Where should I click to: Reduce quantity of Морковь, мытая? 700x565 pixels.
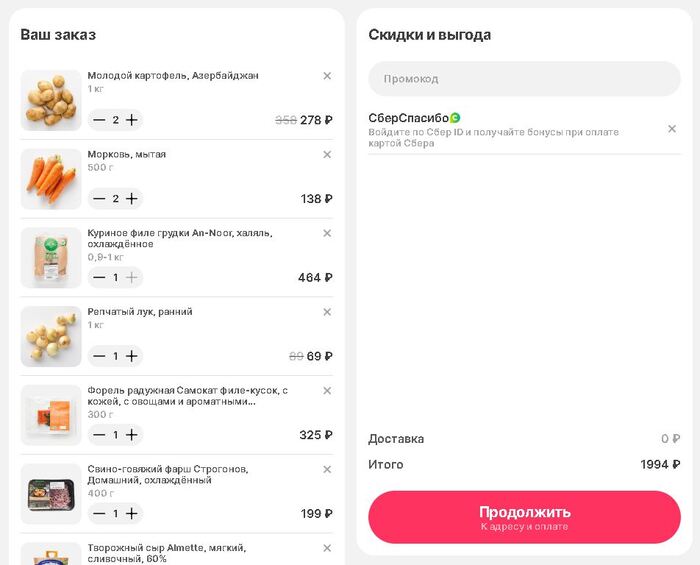(99, 199)
